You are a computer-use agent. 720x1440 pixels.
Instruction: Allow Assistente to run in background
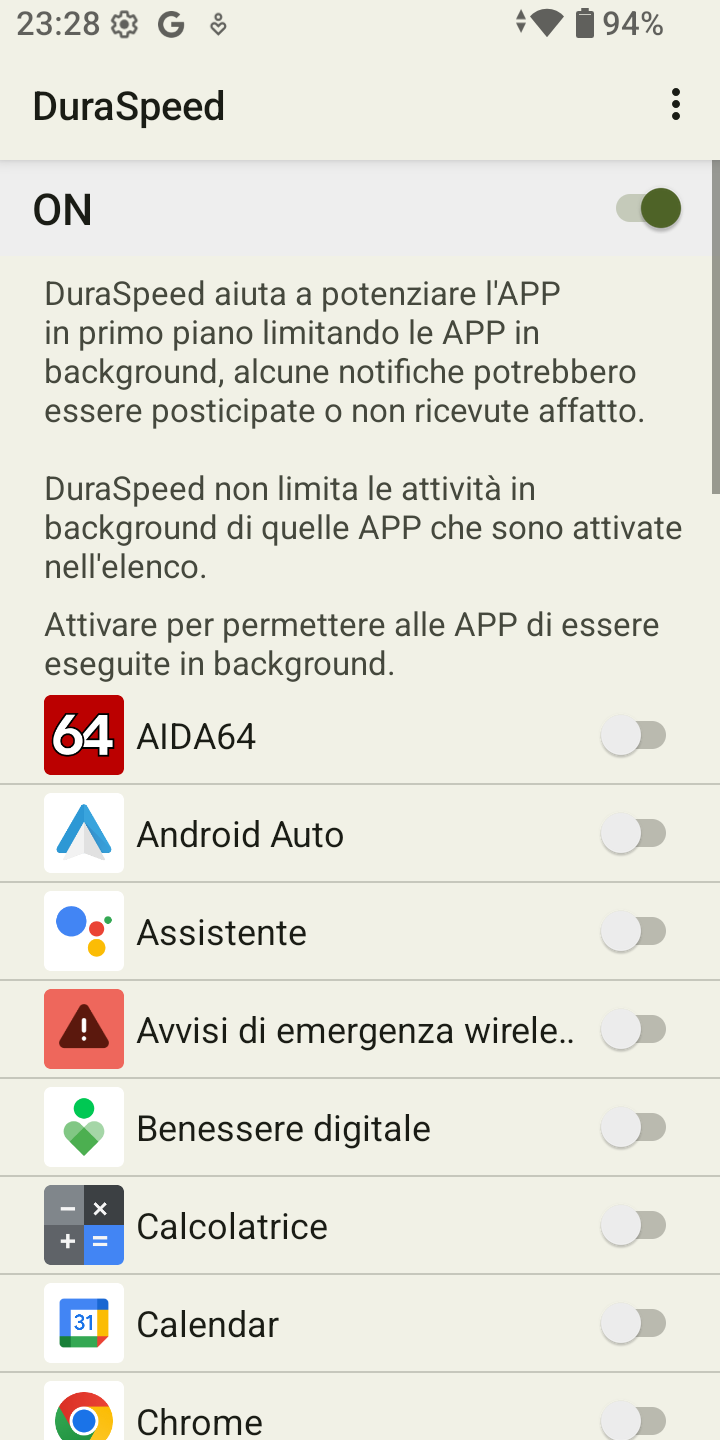pos(634,932)
